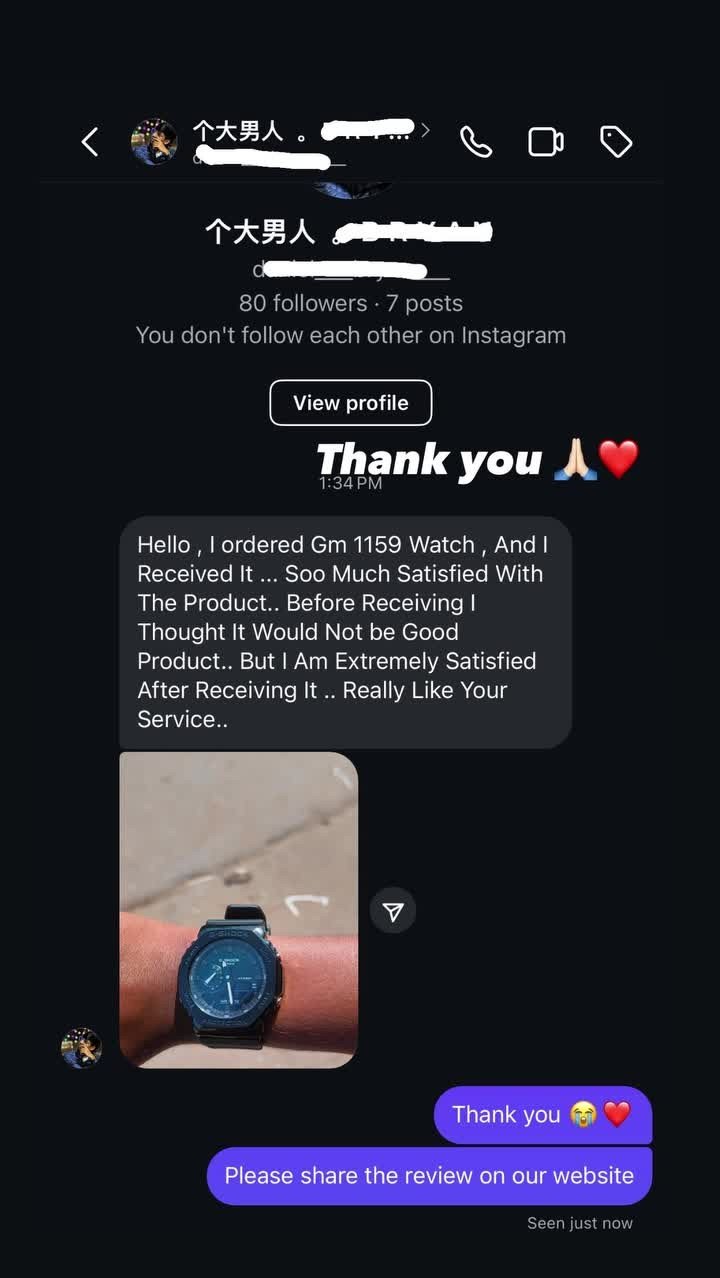Open the profile picture in the chat header
Image resolution: width=720 pixels, height=1278 pixels.
click(156, 141)
